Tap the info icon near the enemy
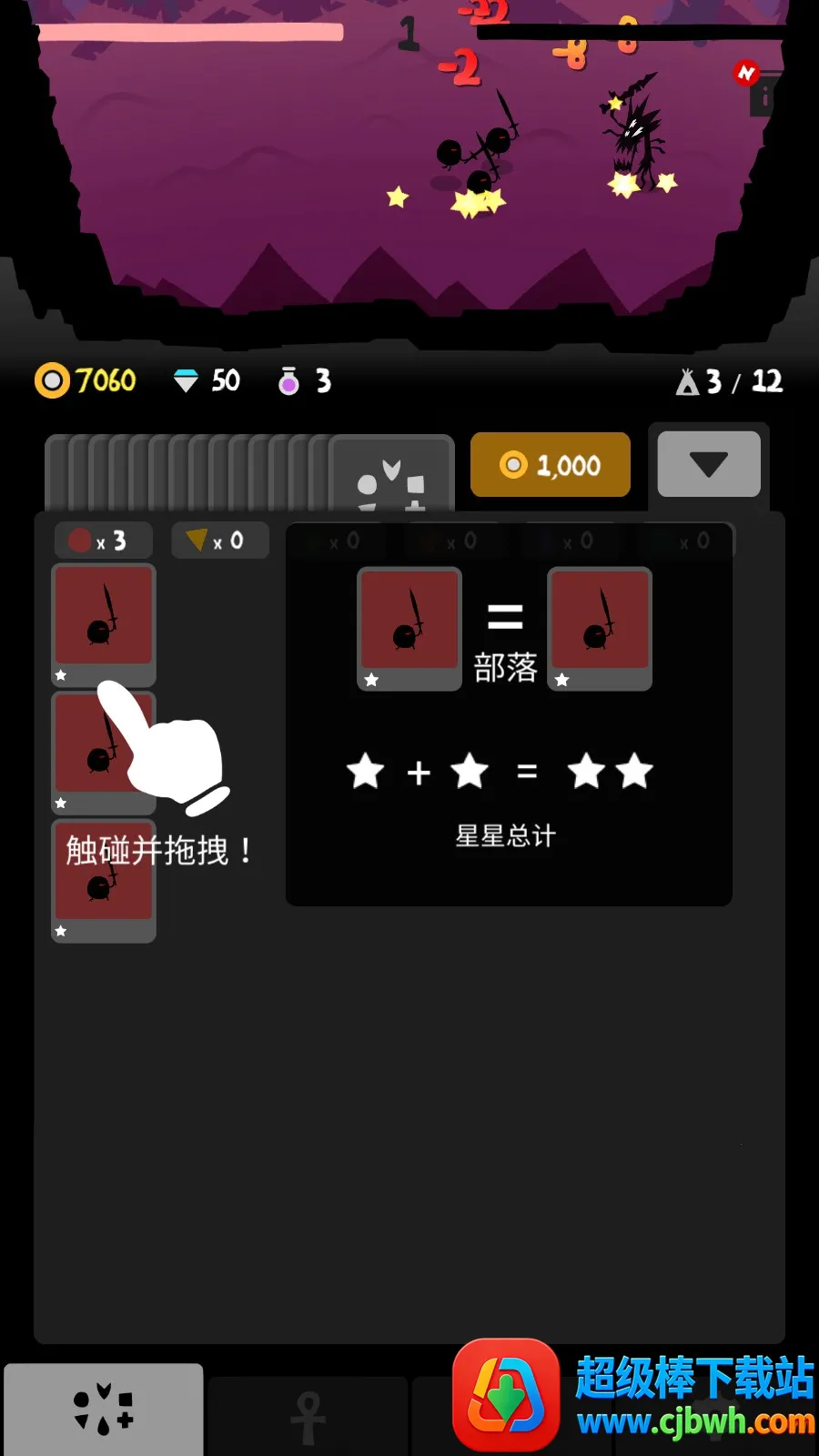This screenshot has width=819, height=1456. tap(764, 96)
